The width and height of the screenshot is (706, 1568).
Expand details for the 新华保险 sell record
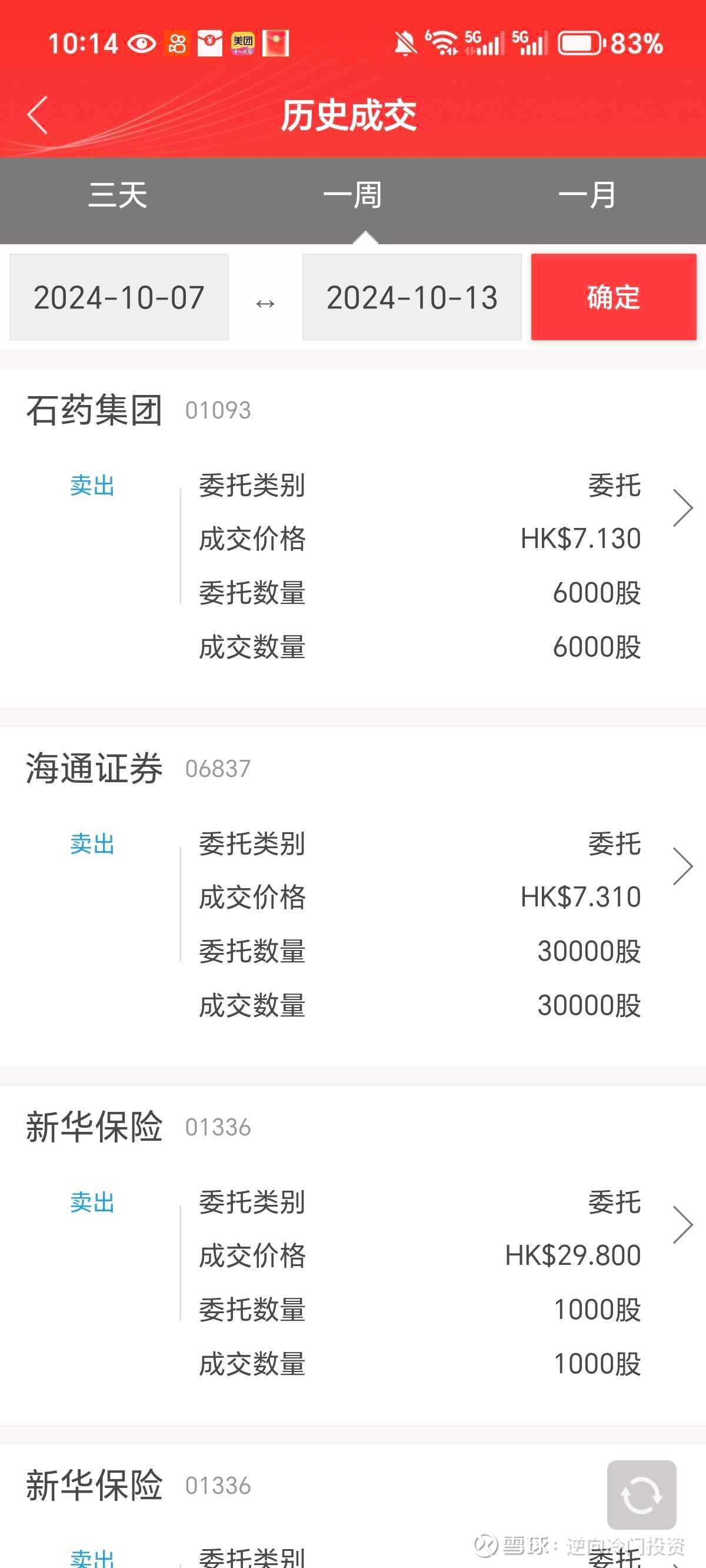tap(683, 1224)
